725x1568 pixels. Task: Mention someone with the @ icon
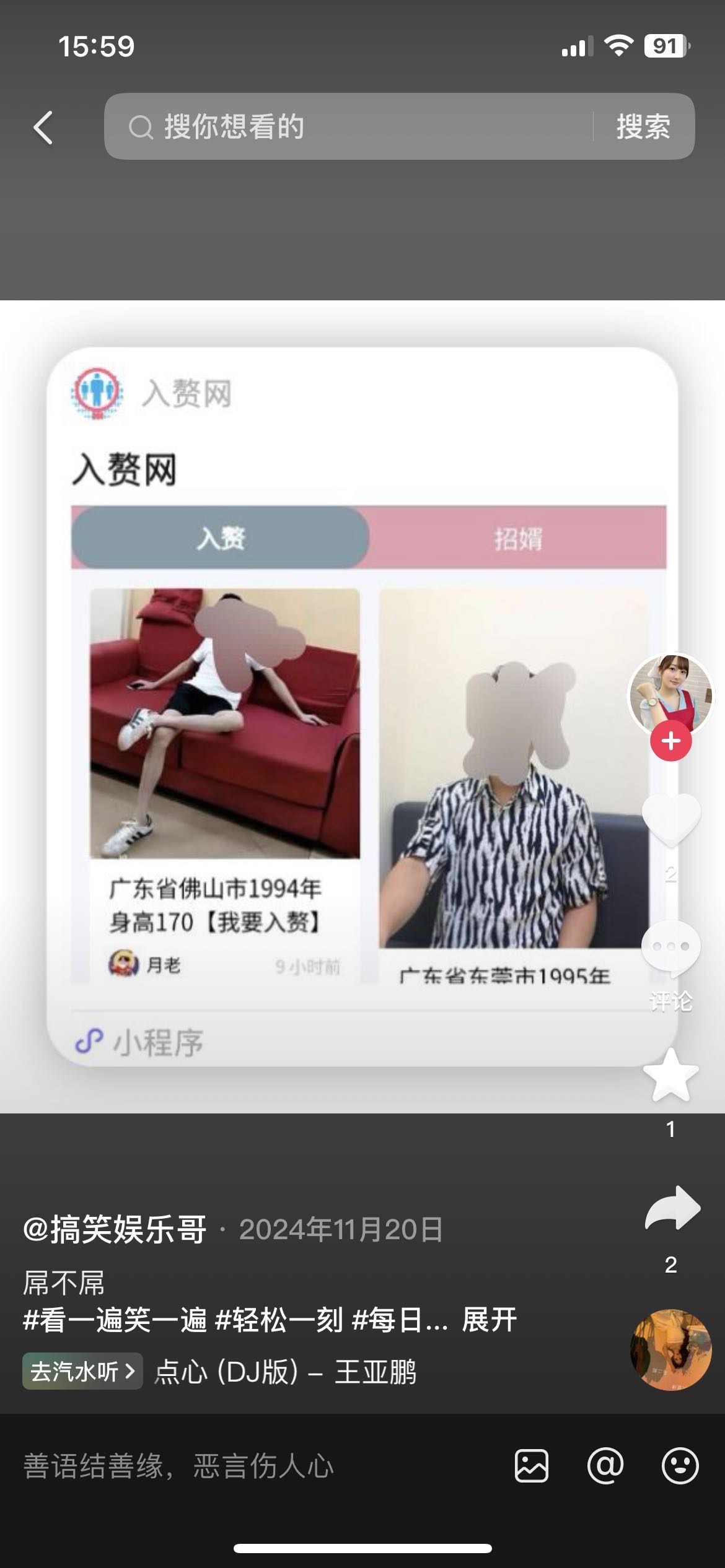(x=605, y=1466)
